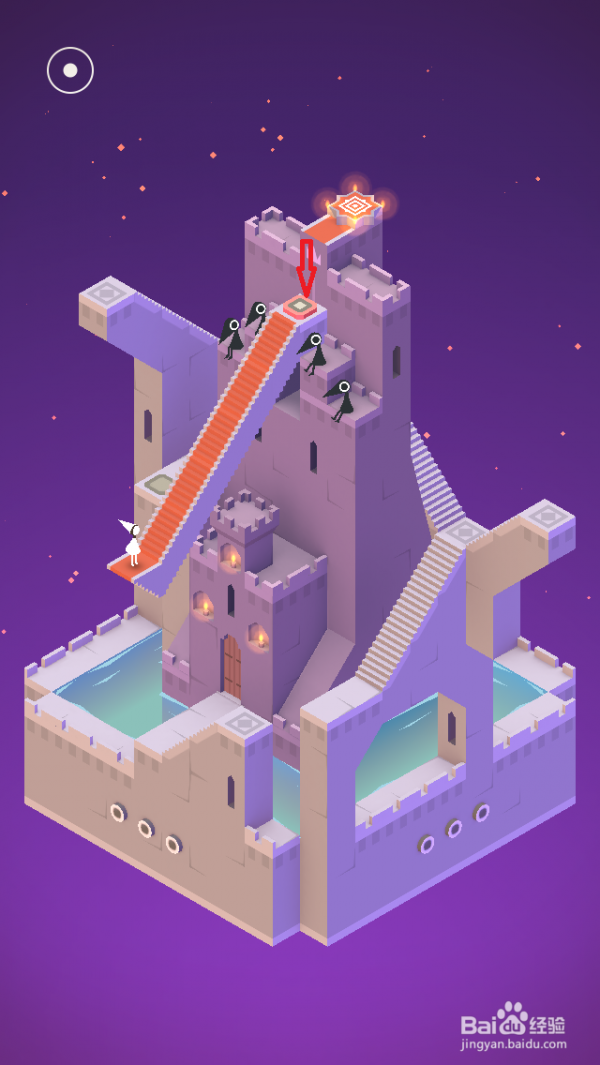
Task: Tap the pink tile atop the red staircase
Action: [x=300, y=306]
